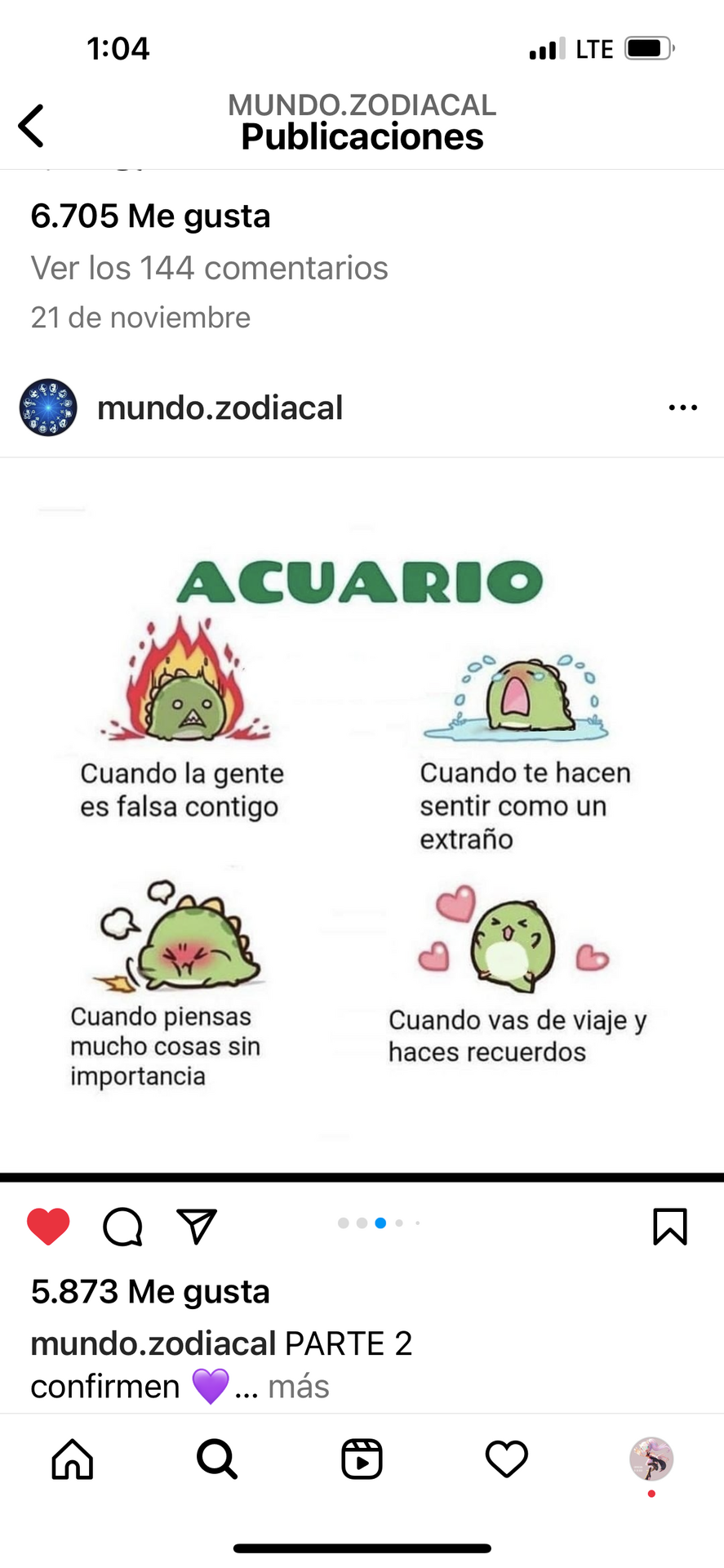Viewport: 724px width, 1568px height.
Task: Open mundo.zodiacal profile from the post header
Action: pyautogui.click(x=220, y=408)
